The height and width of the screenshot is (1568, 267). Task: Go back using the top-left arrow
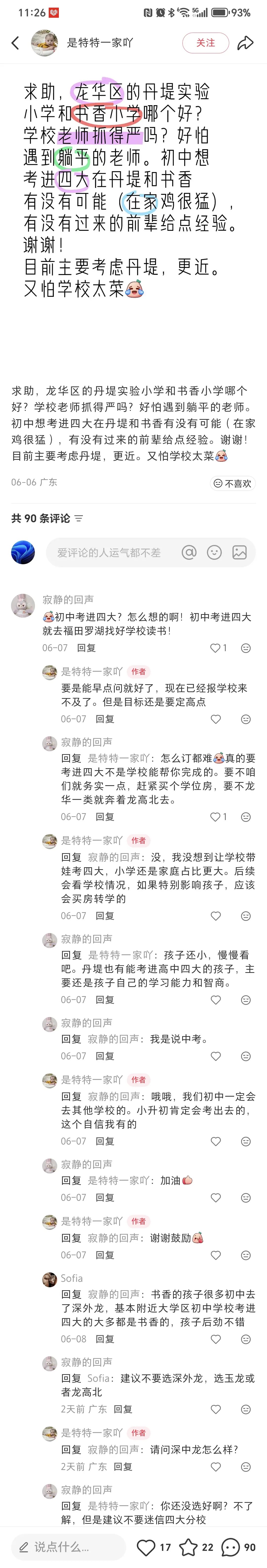point(15,43)
